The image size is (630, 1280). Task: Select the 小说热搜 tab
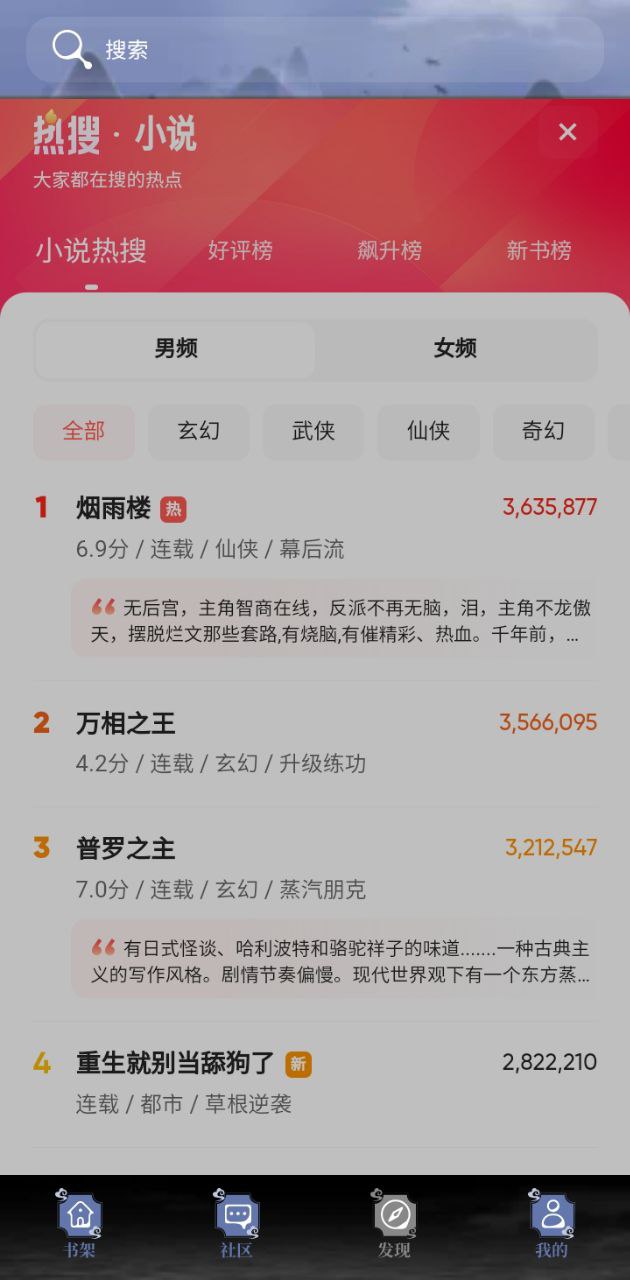(x=91, y=250)
